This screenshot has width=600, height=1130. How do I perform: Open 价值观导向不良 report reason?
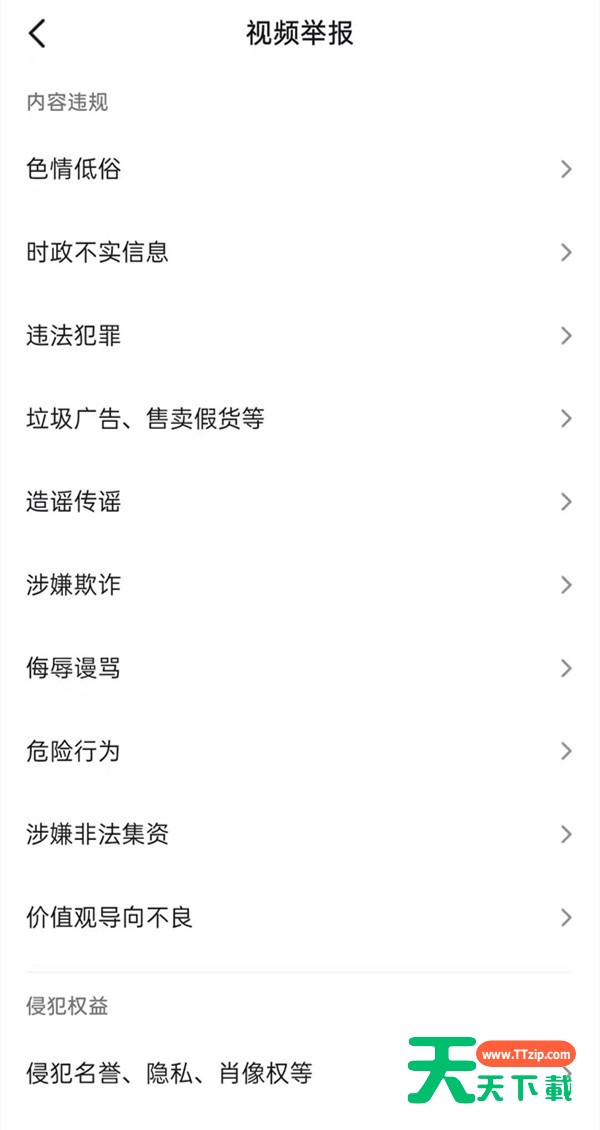pos(298,916)
